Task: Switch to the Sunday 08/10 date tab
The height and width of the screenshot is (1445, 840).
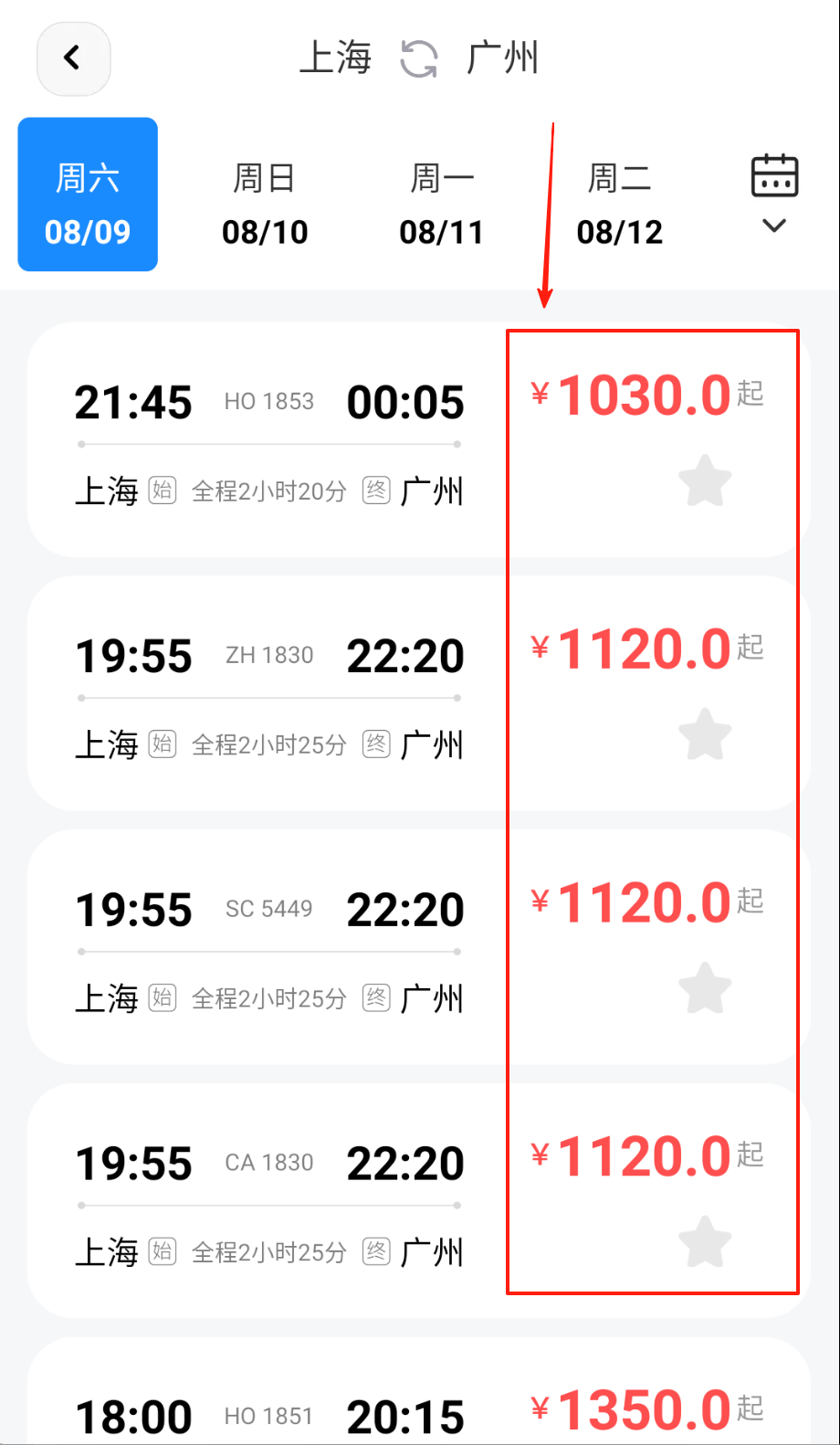Action: (265, 204)
